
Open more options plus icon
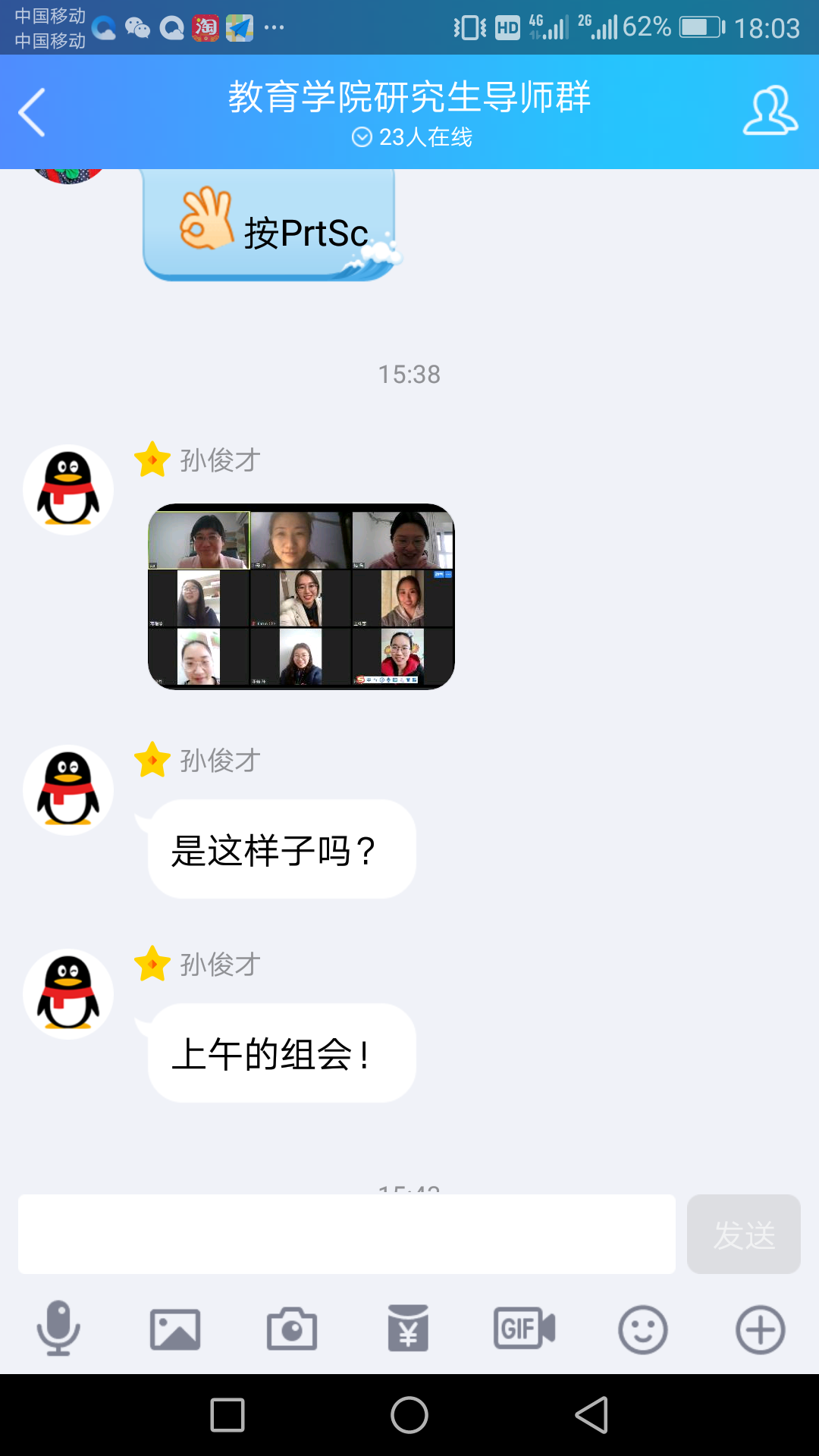pyautogui.click(x=760, y=1329)
